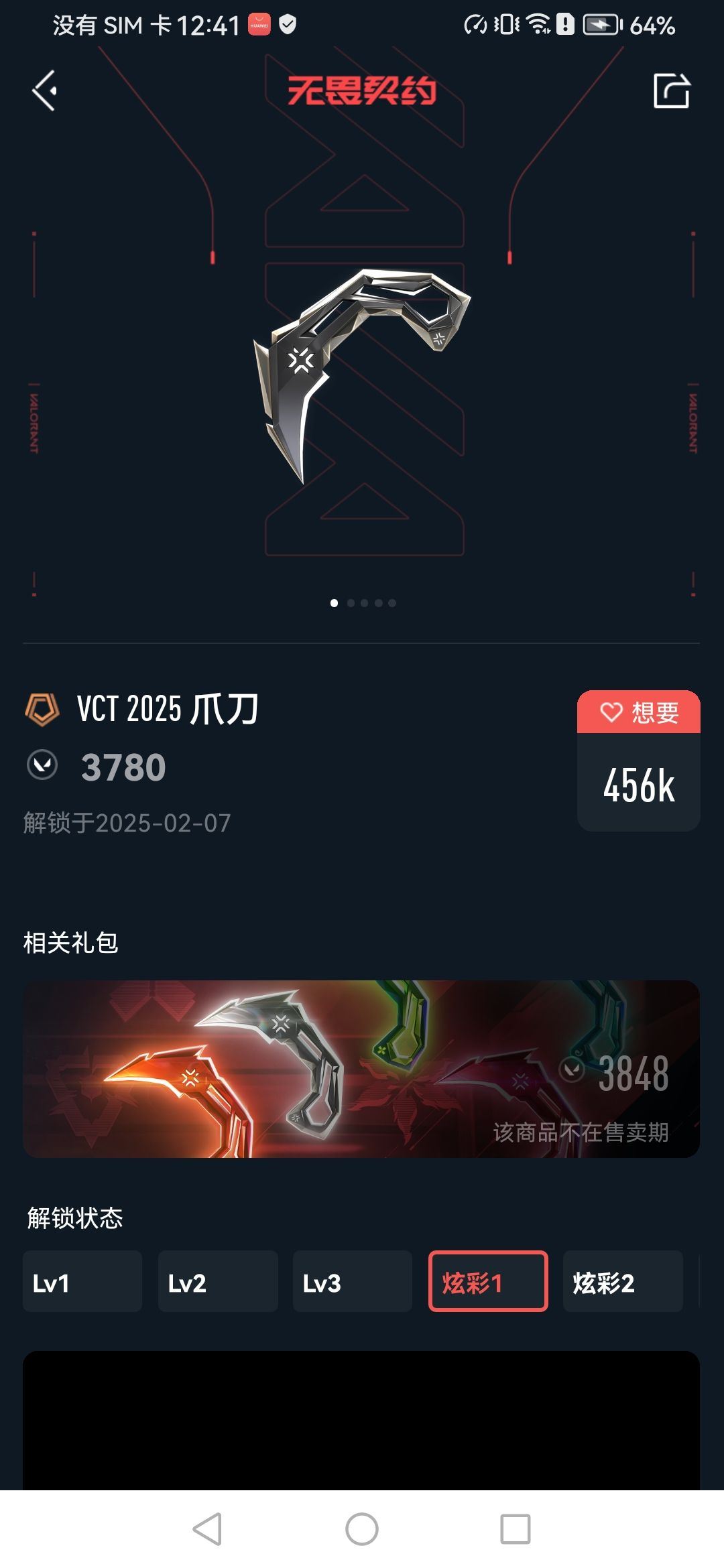The image size is (724, 1568).
Task: Select the 炫彩2 unlock option
Action: click(x=623, y=1282)
